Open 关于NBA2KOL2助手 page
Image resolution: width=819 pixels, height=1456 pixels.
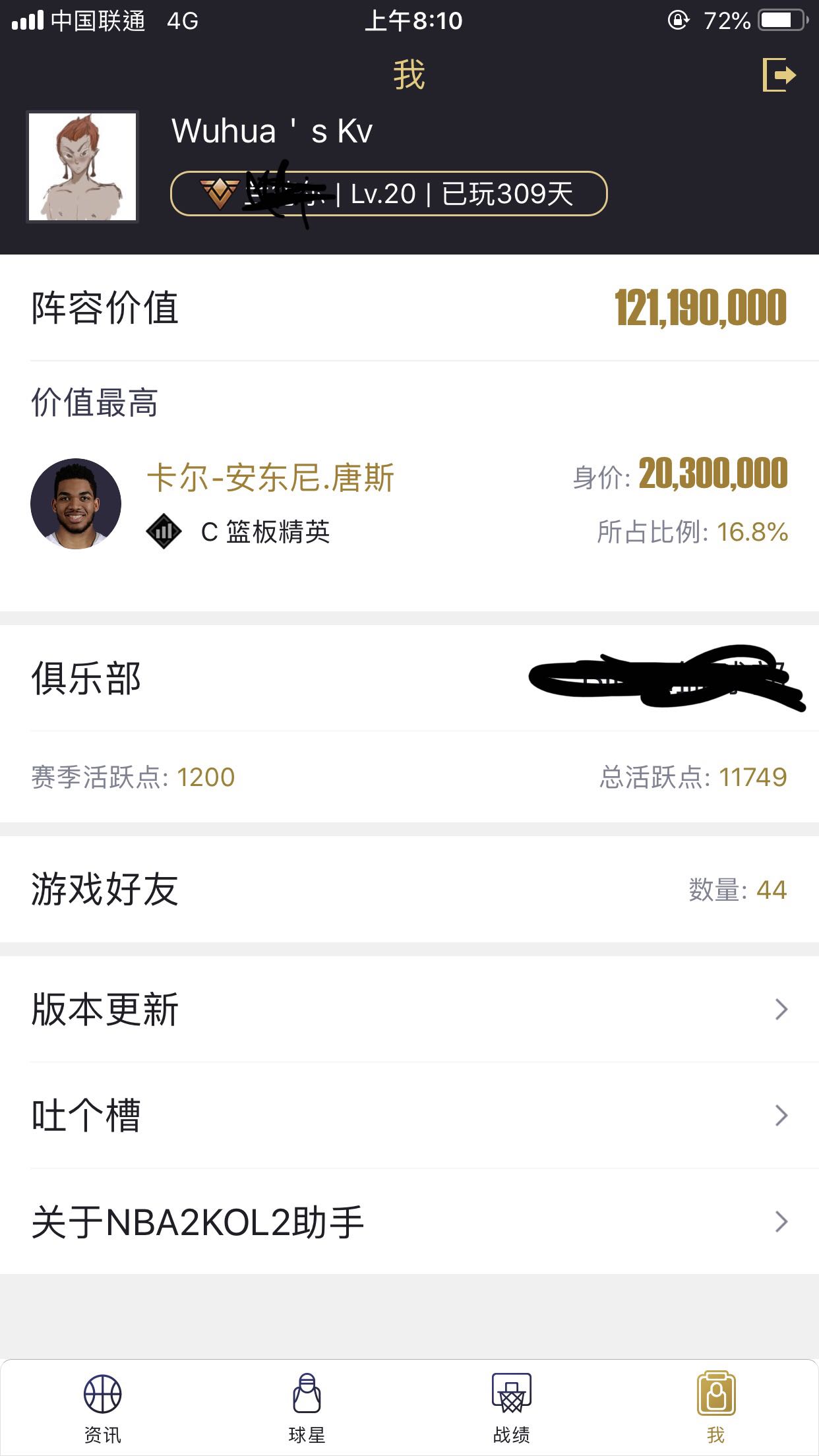point(409,1221)
